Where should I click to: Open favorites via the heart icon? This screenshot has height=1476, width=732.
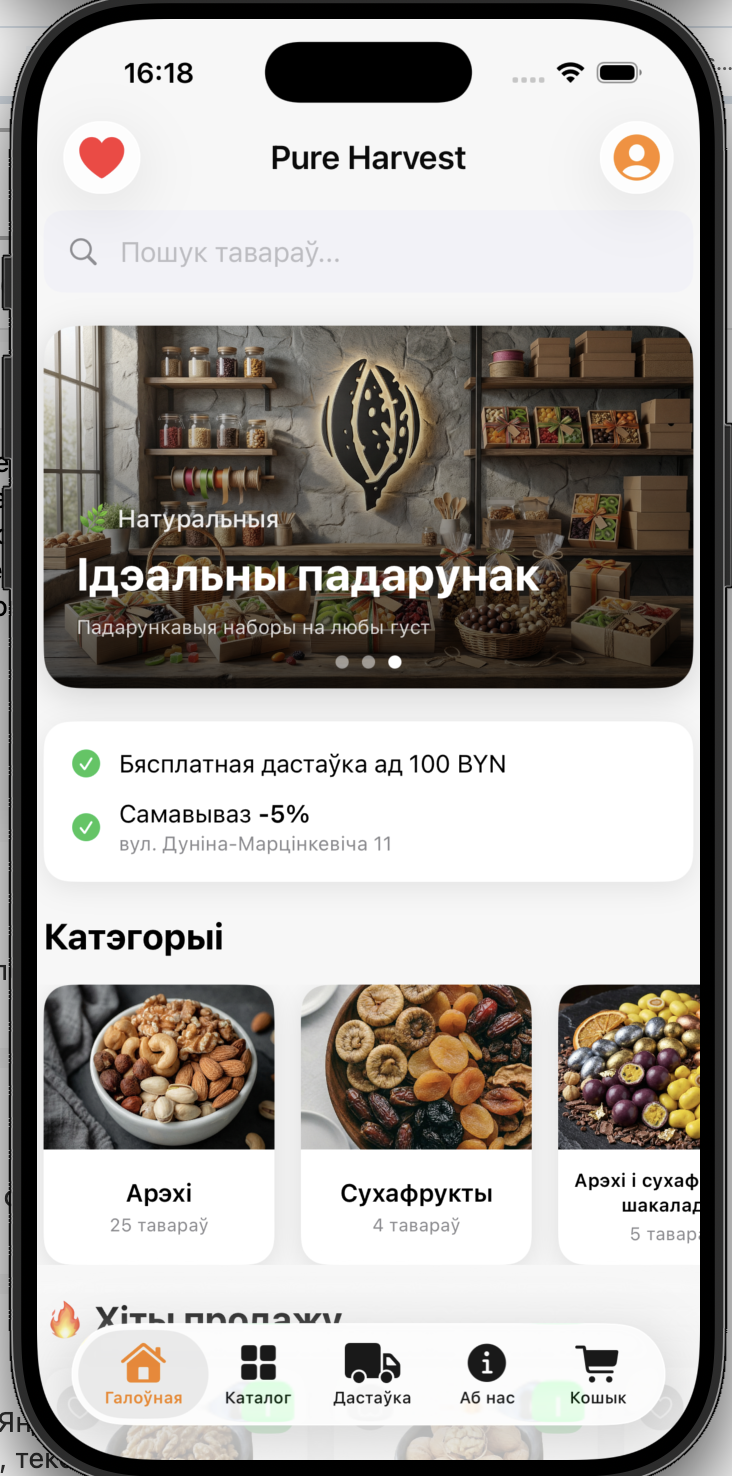[101, 157]
